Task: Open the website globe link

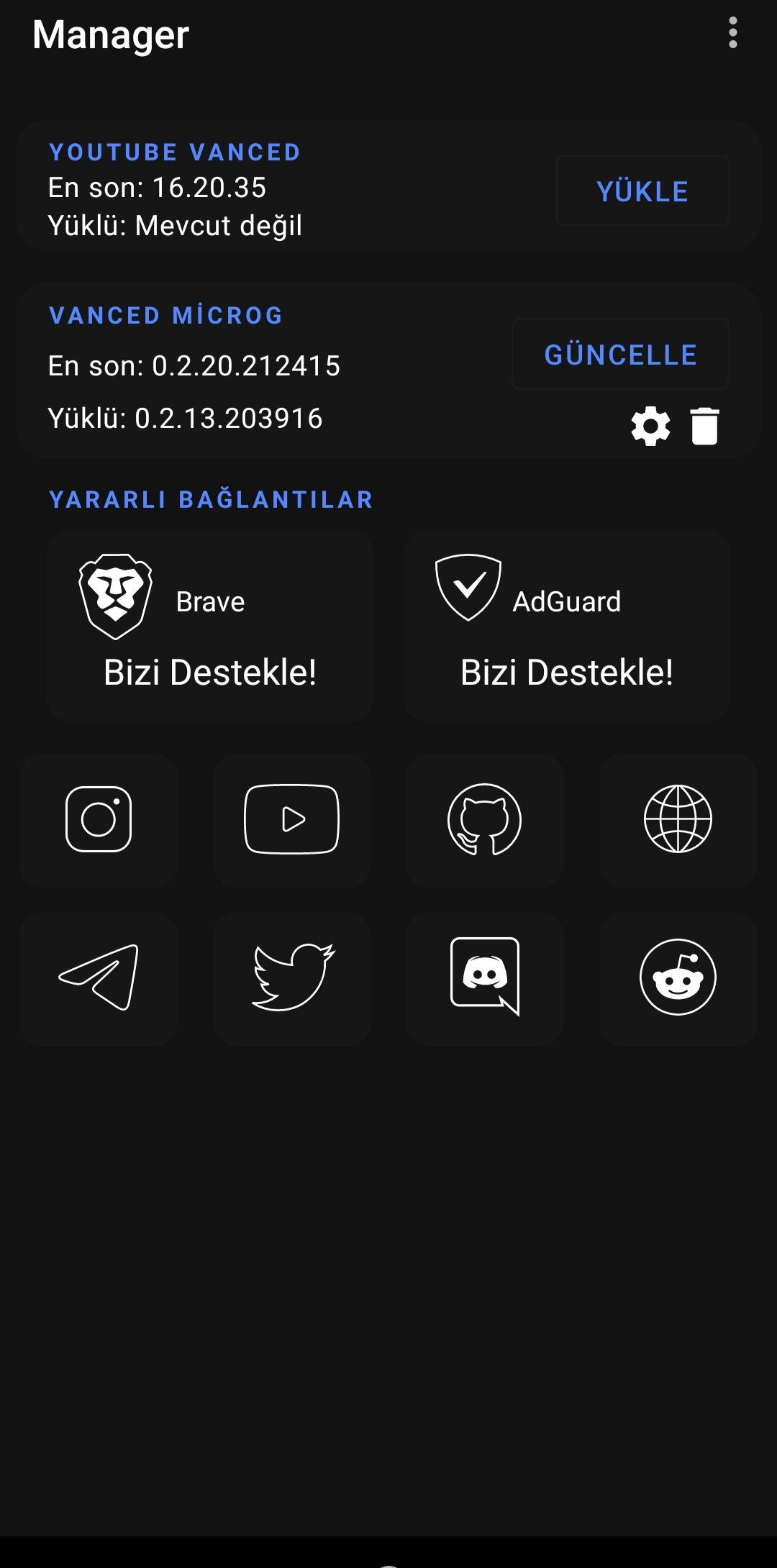Action: tap(678, 820)
